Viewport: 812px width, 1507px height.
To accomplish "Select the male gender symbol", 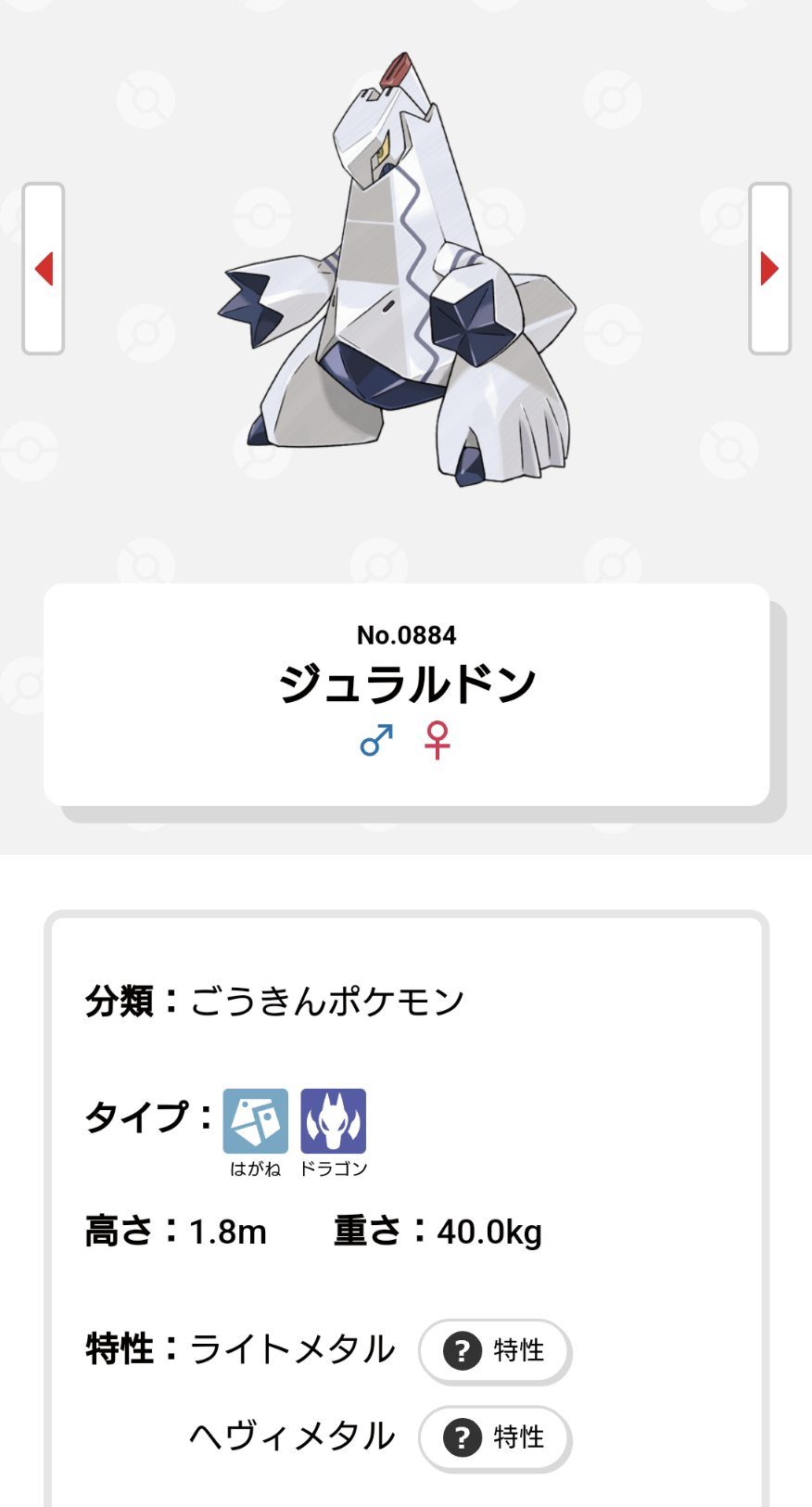I will click(376, 740).
